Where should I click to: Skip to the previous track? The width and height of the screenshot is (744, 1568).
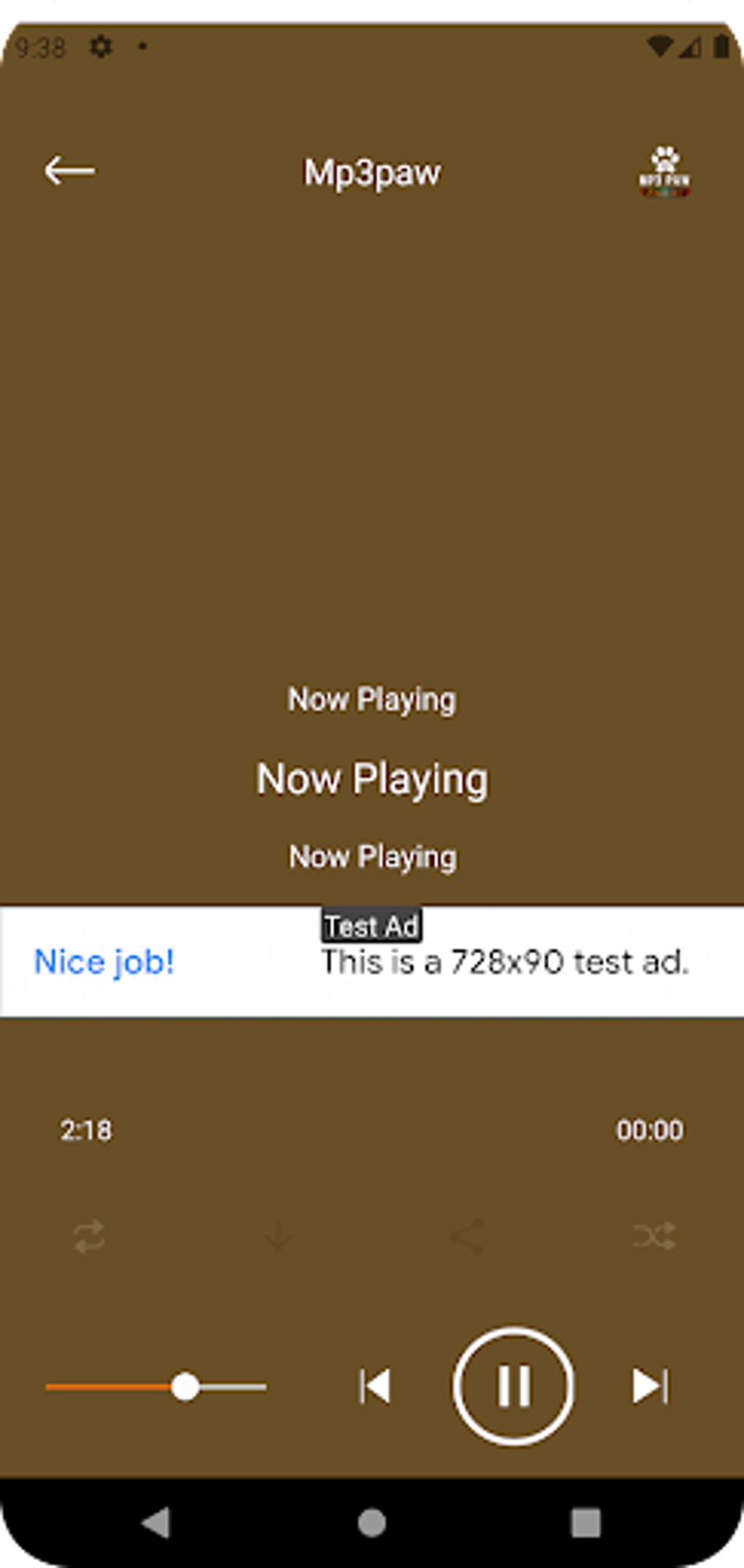click(376, 1386)
